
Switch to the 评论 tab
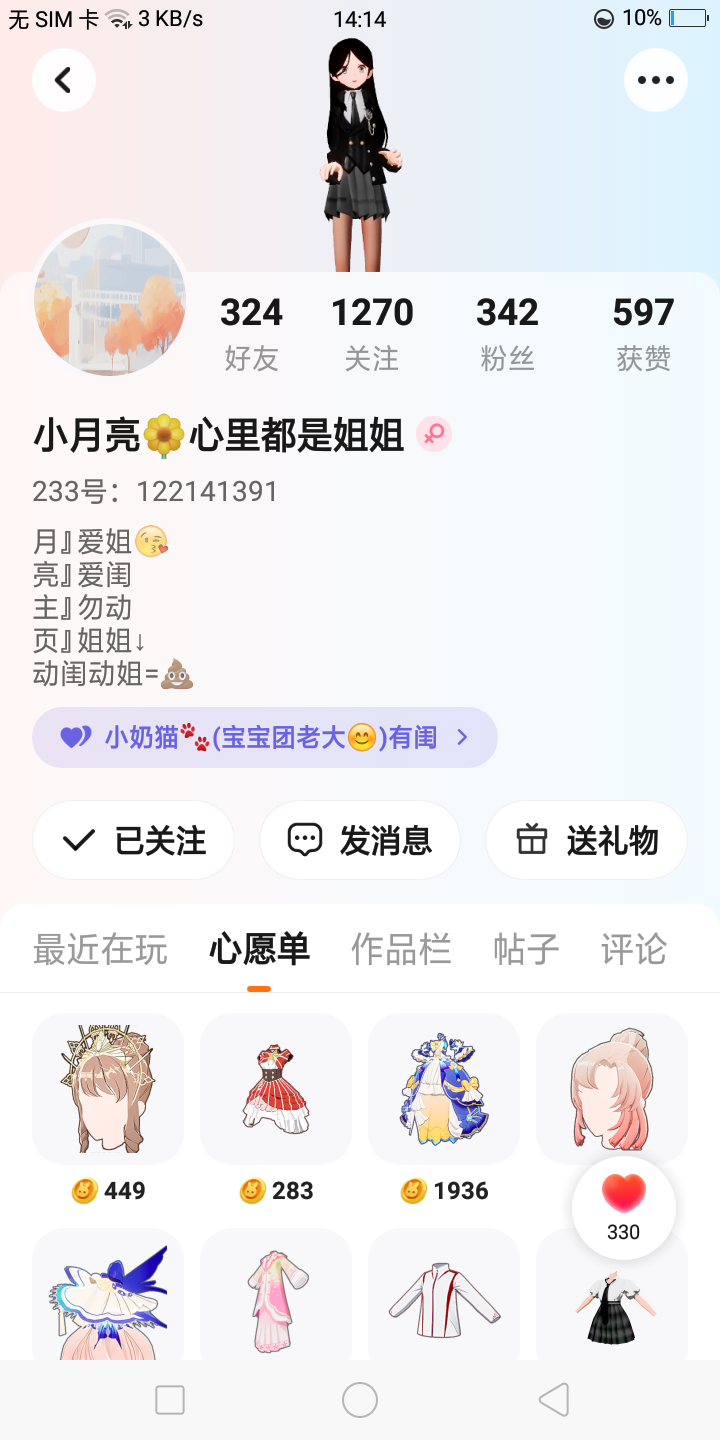point(633,950)
